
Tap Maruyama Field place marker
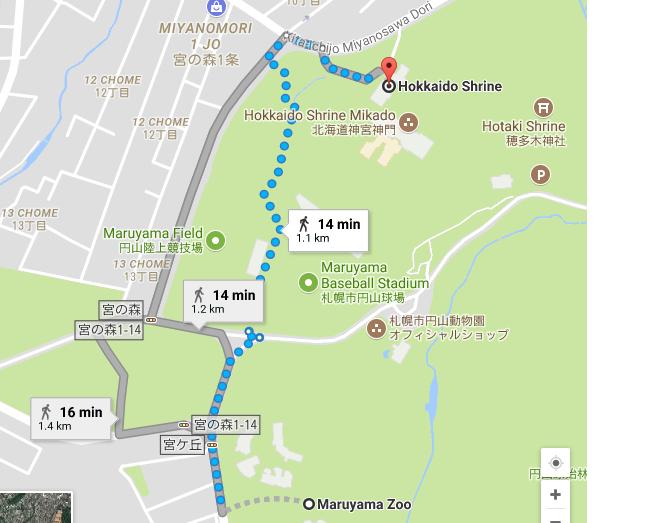(x=215, y=240)
